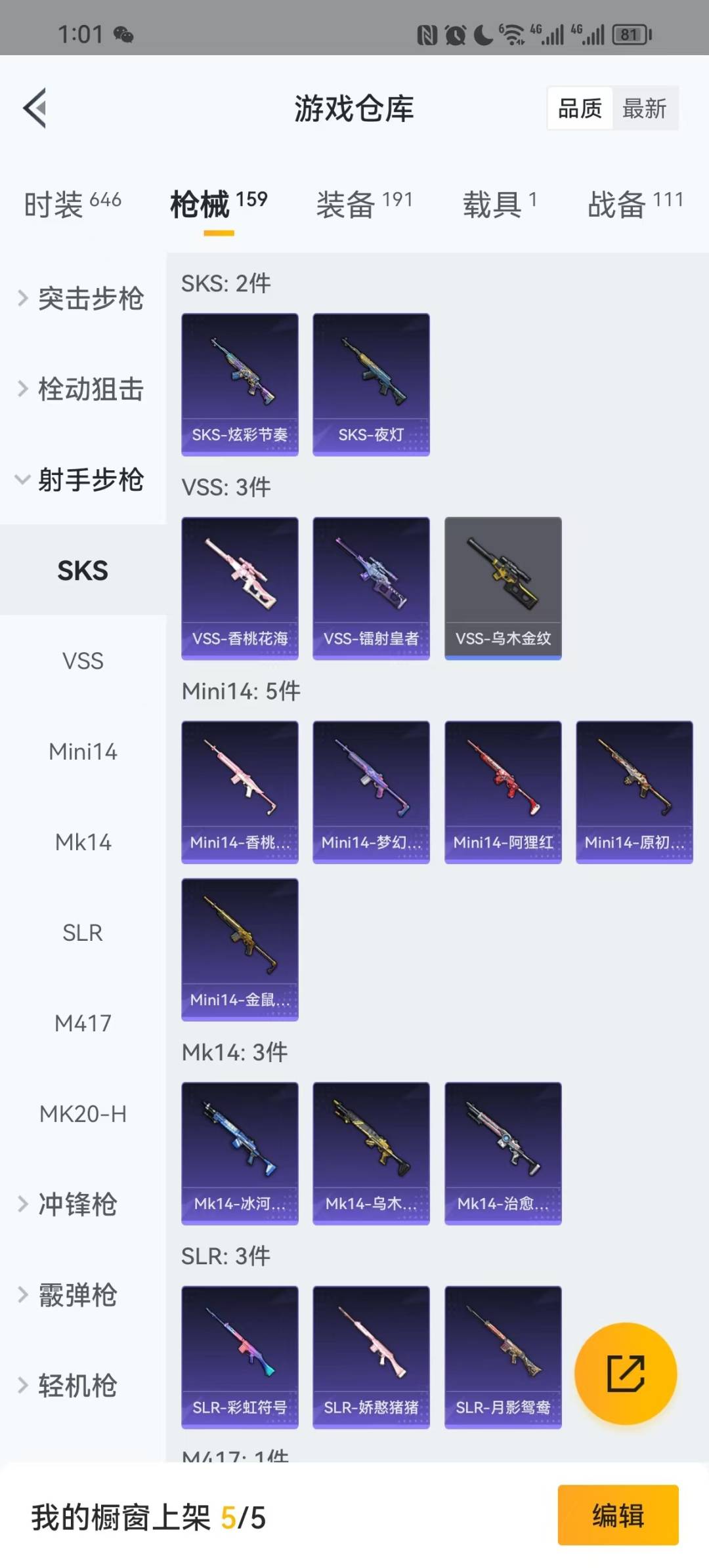Open the 载具 tab

point(500,204)
